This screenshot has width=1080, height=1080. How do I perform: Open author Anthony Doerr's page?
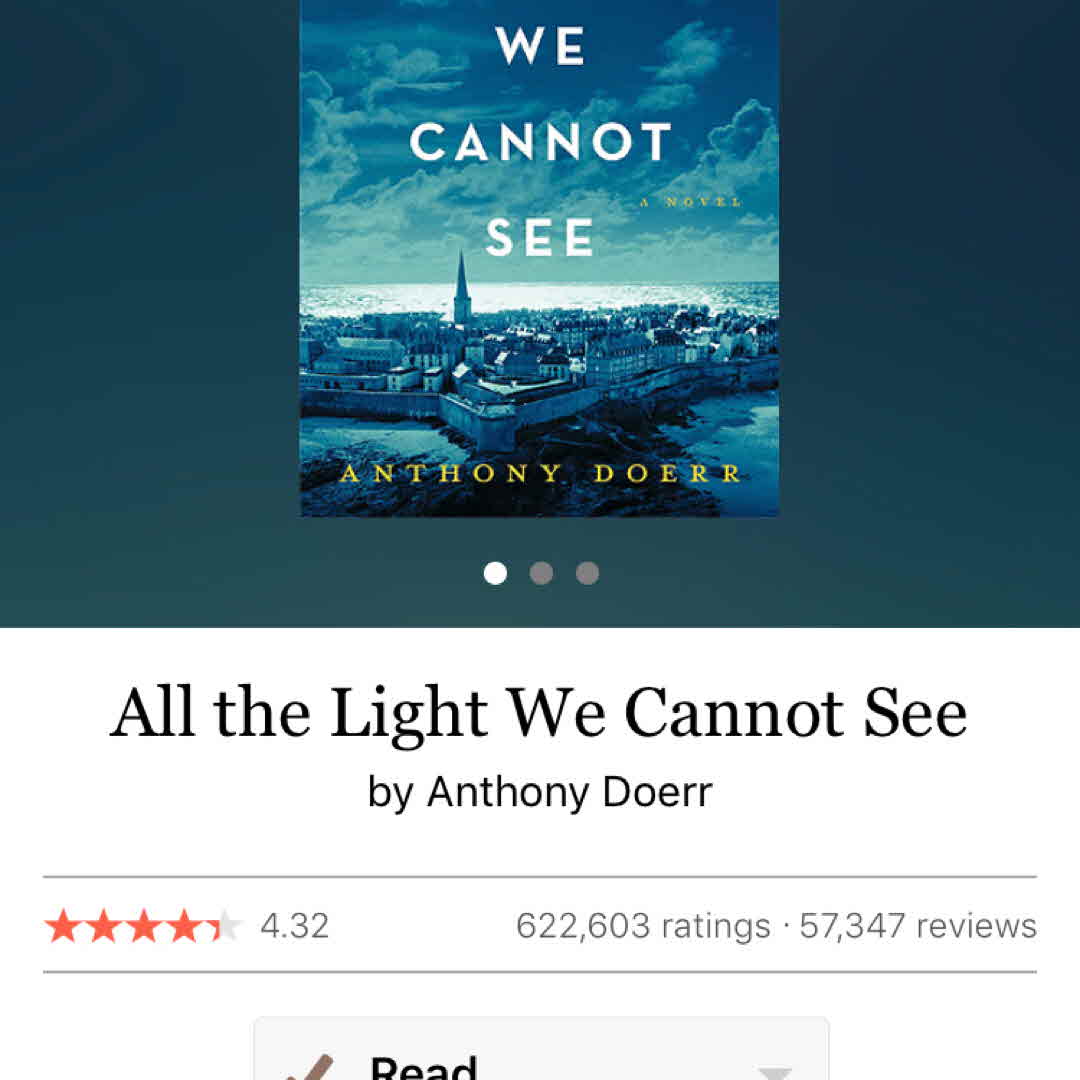(x=569, y=792)
